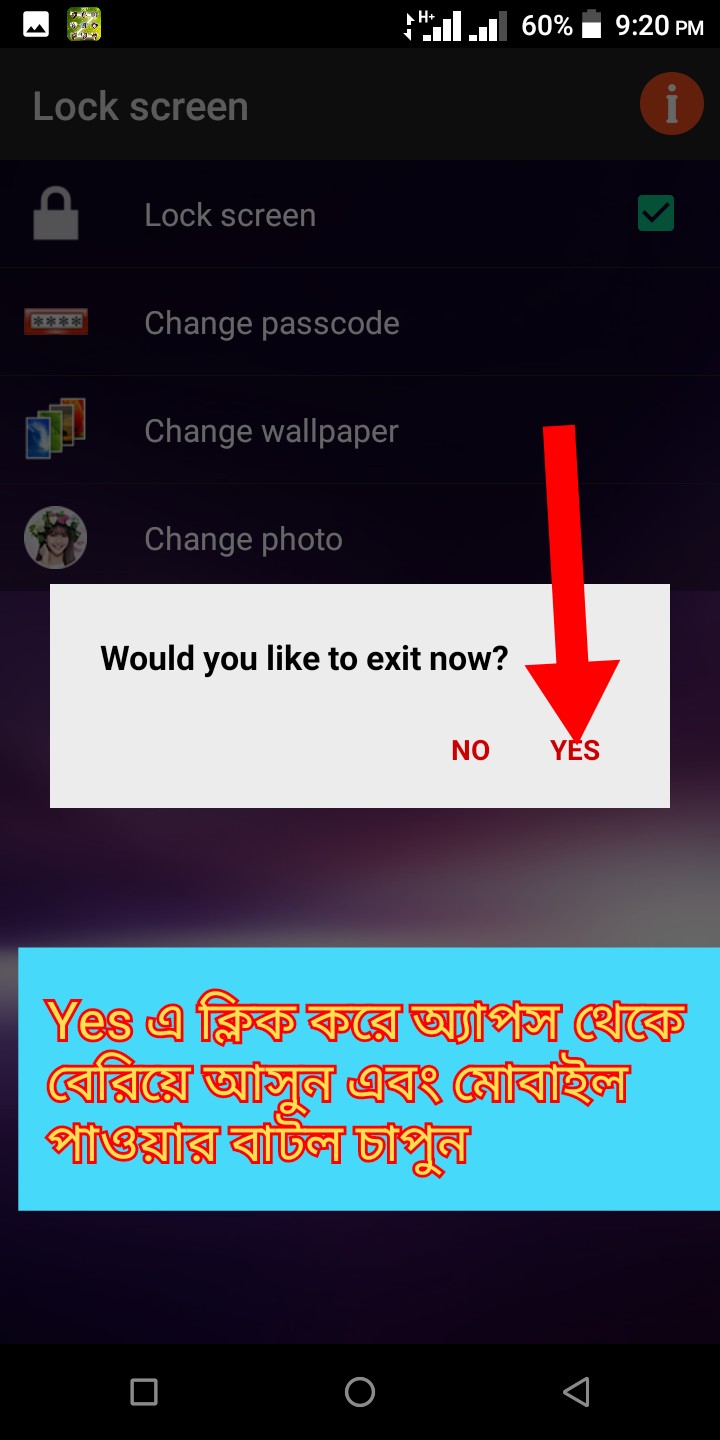Open the recent apps view

point(144,1392)
